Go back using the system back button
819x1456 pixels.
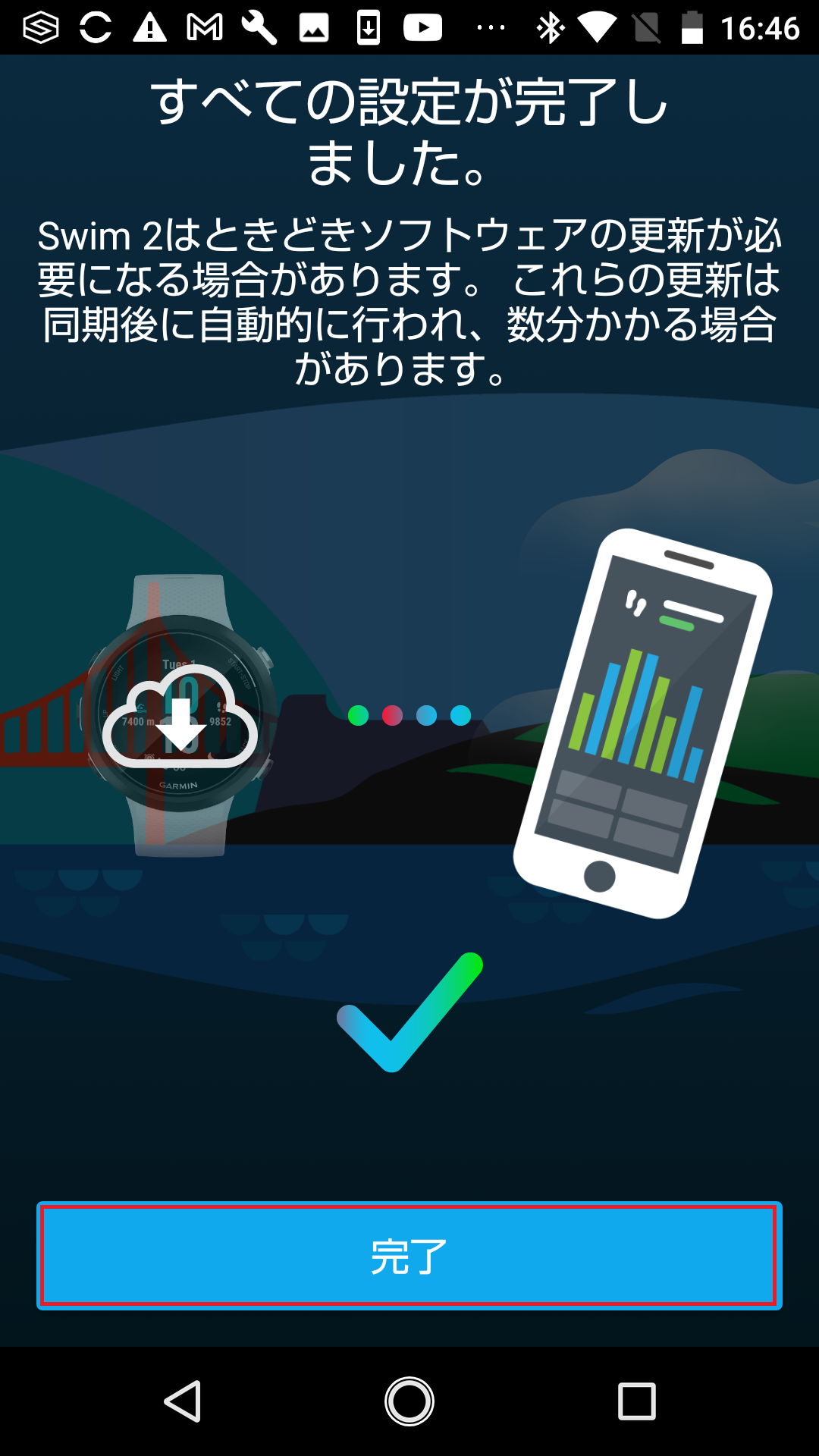(x=183, y=1401)
